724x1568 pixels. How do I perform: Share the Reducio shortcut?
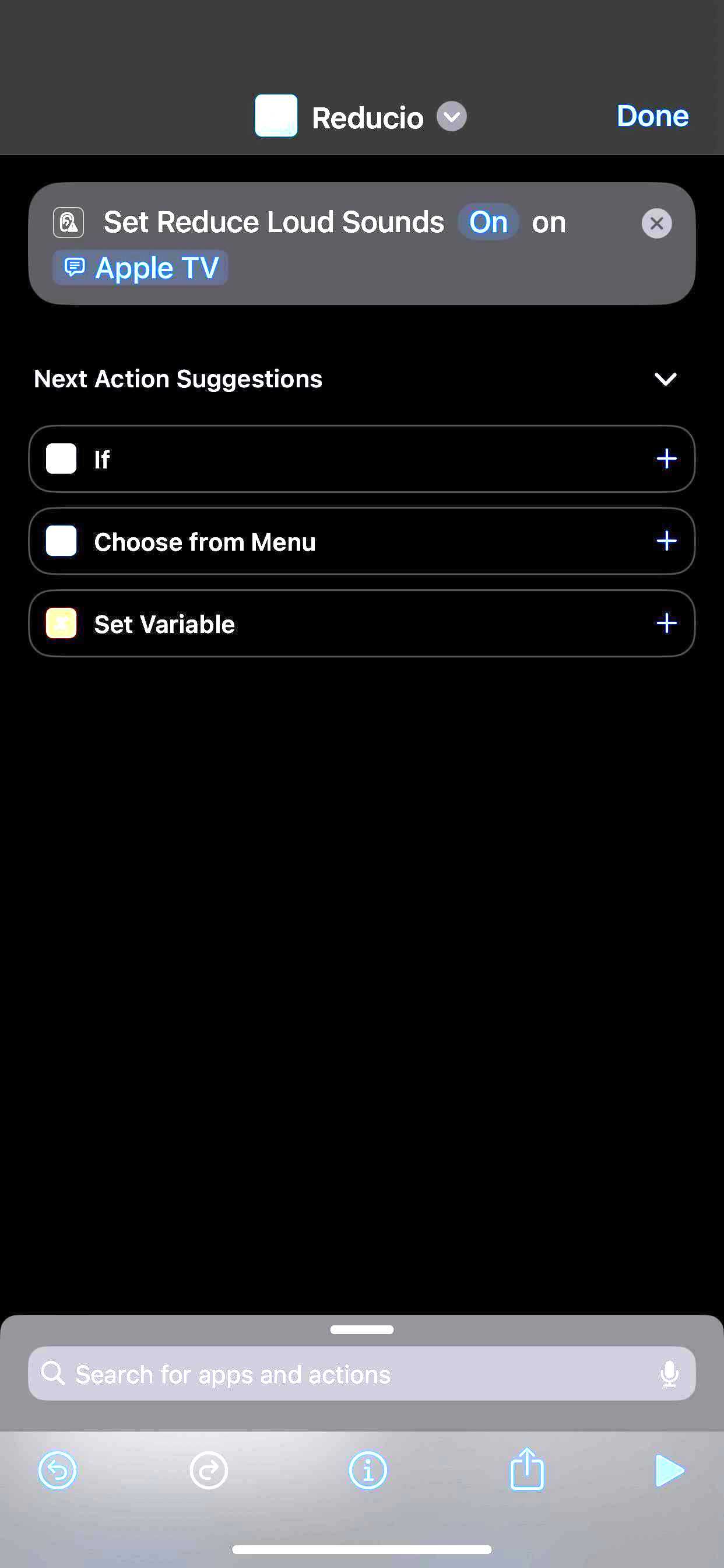[x=527, y=1469]
